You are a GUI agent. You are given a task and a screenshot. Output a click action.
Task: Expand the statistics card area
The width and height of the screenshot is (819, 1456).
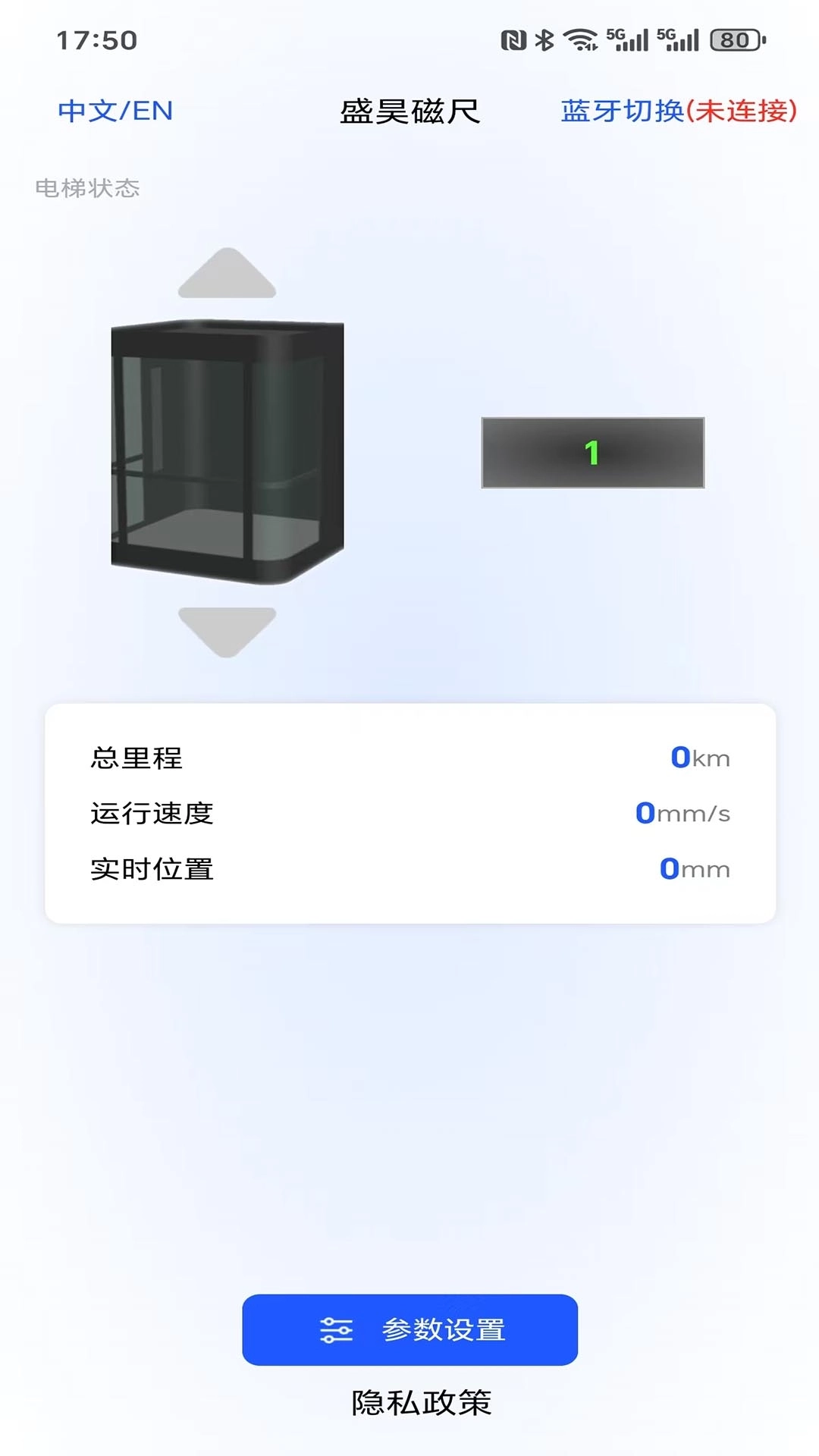[409, 811]
